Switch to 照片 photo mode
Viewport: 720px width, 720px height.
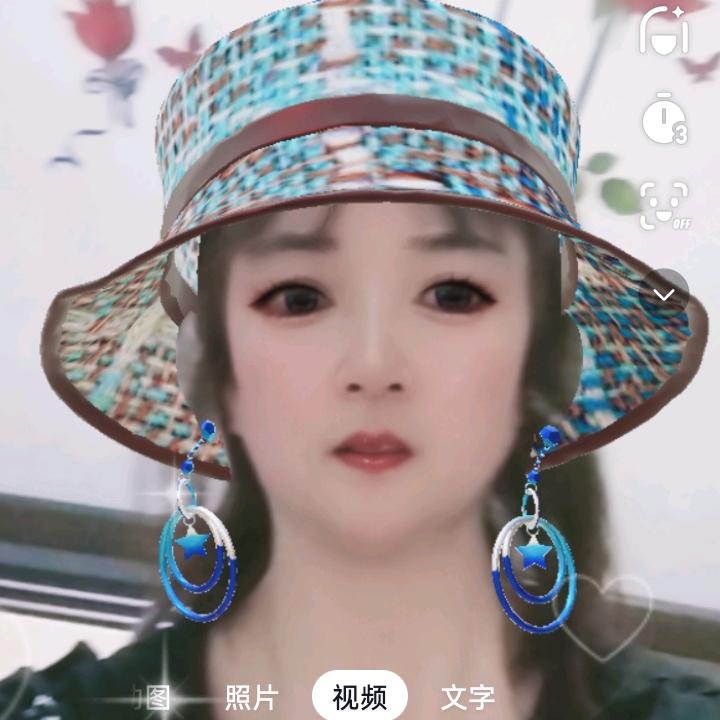252,697
